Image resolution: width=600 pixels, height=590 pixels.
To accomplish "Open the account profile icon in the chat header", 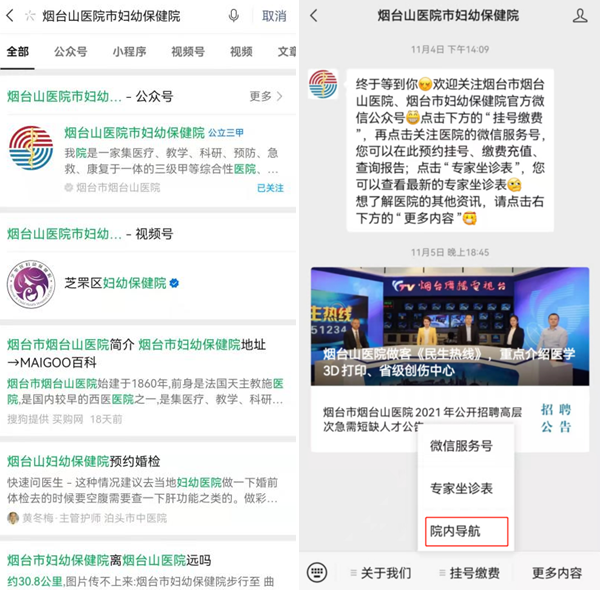I will 580,16.
